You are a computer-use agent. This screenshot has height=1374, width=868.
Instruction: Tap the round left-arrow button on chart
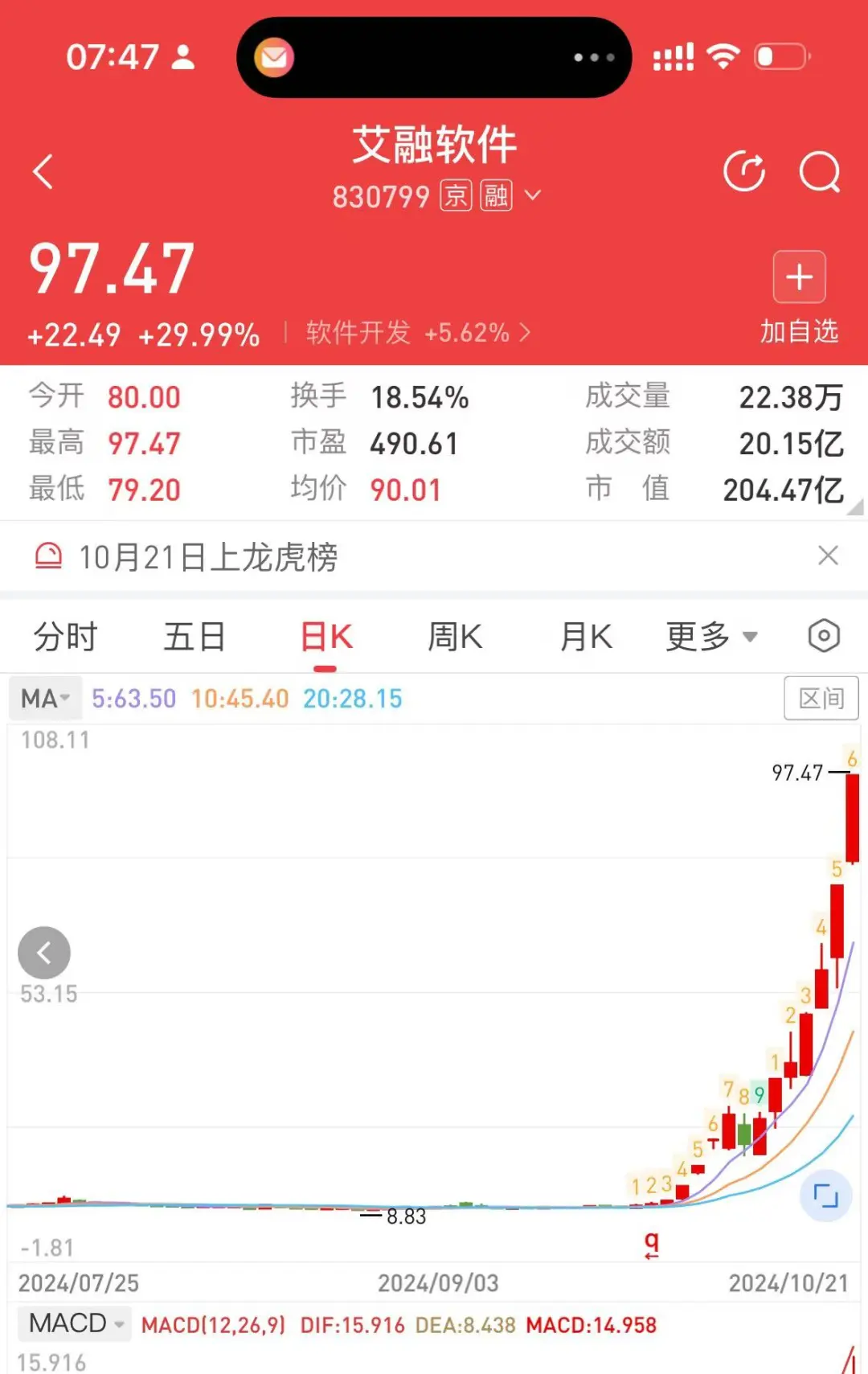click(44, 953)
